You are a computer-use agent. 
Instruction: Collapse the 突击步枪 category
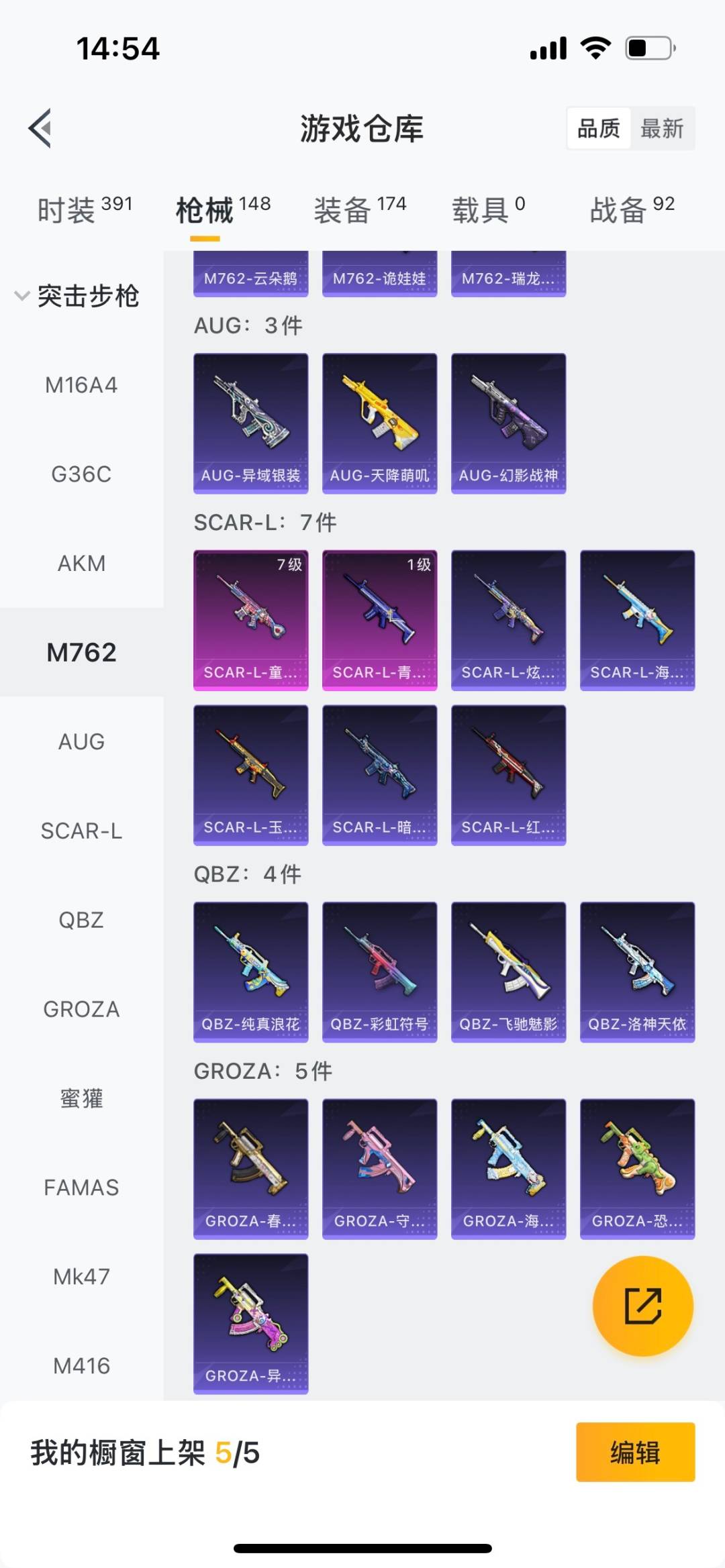[x=77, y=296]
